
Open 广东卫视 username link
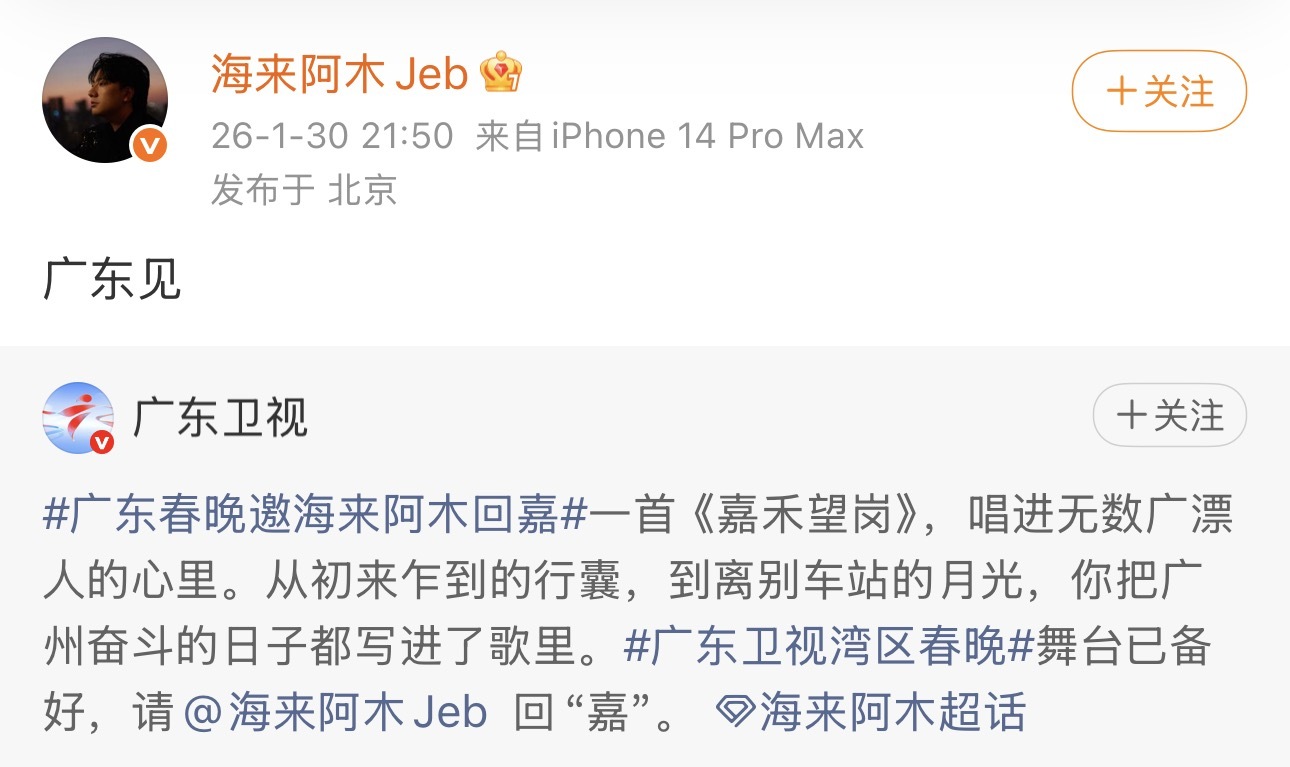pyautogui.click(x=220, y=417)
